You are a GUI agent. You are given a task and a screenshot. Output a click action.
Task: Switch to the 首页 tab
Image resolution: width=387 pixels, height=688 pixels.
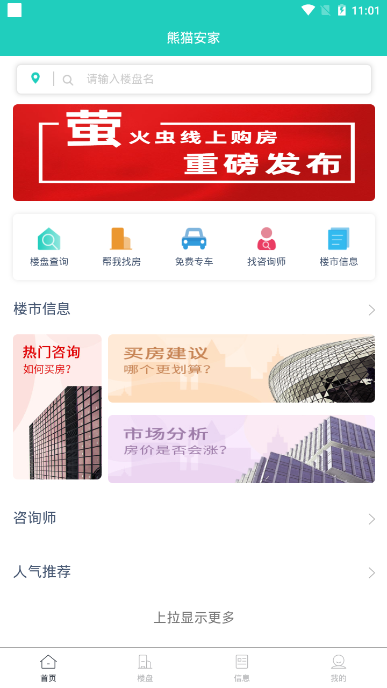tap(48, 668)
